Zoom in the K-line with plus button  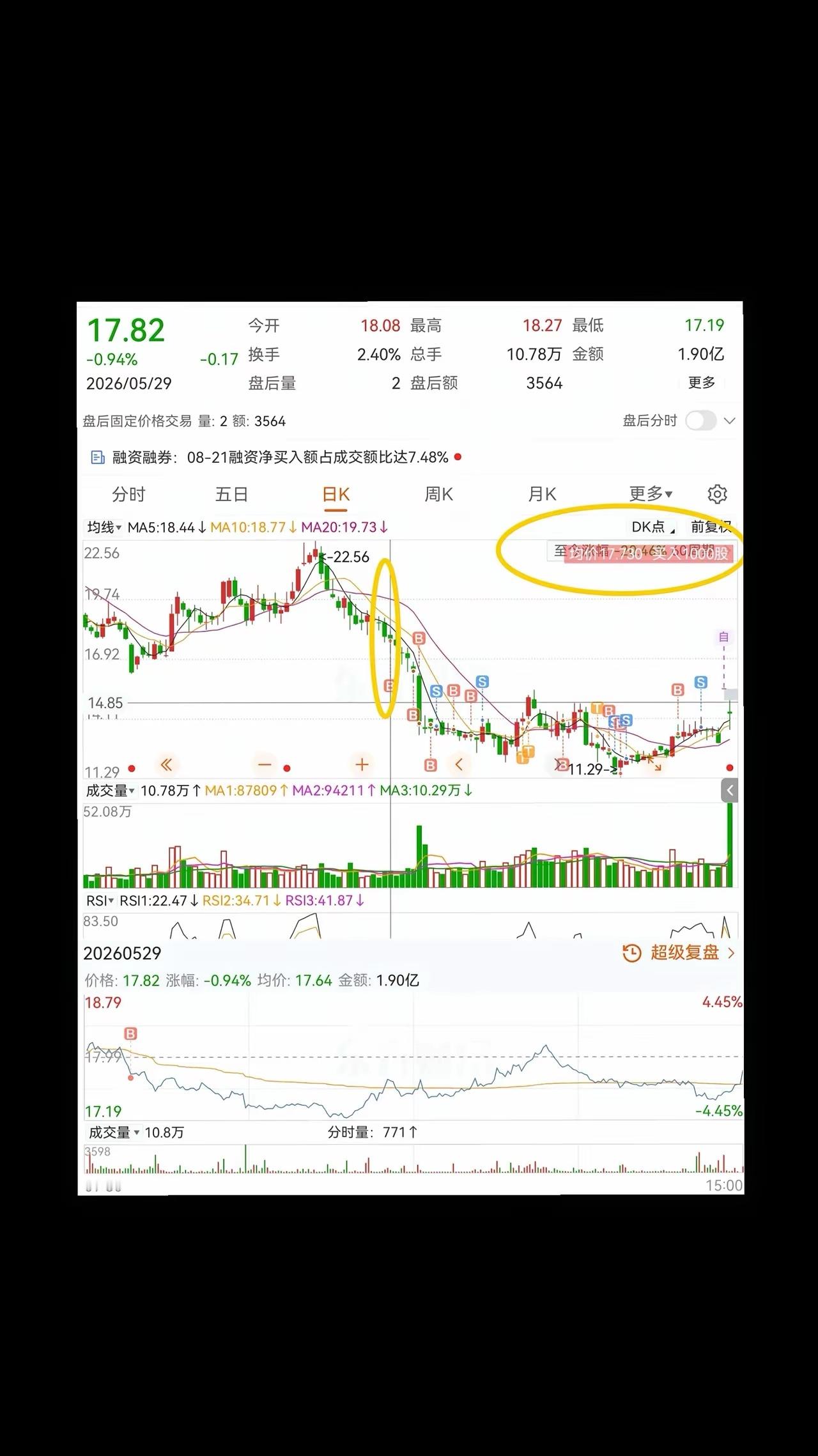pyautogui.click(x=362, y=764)
